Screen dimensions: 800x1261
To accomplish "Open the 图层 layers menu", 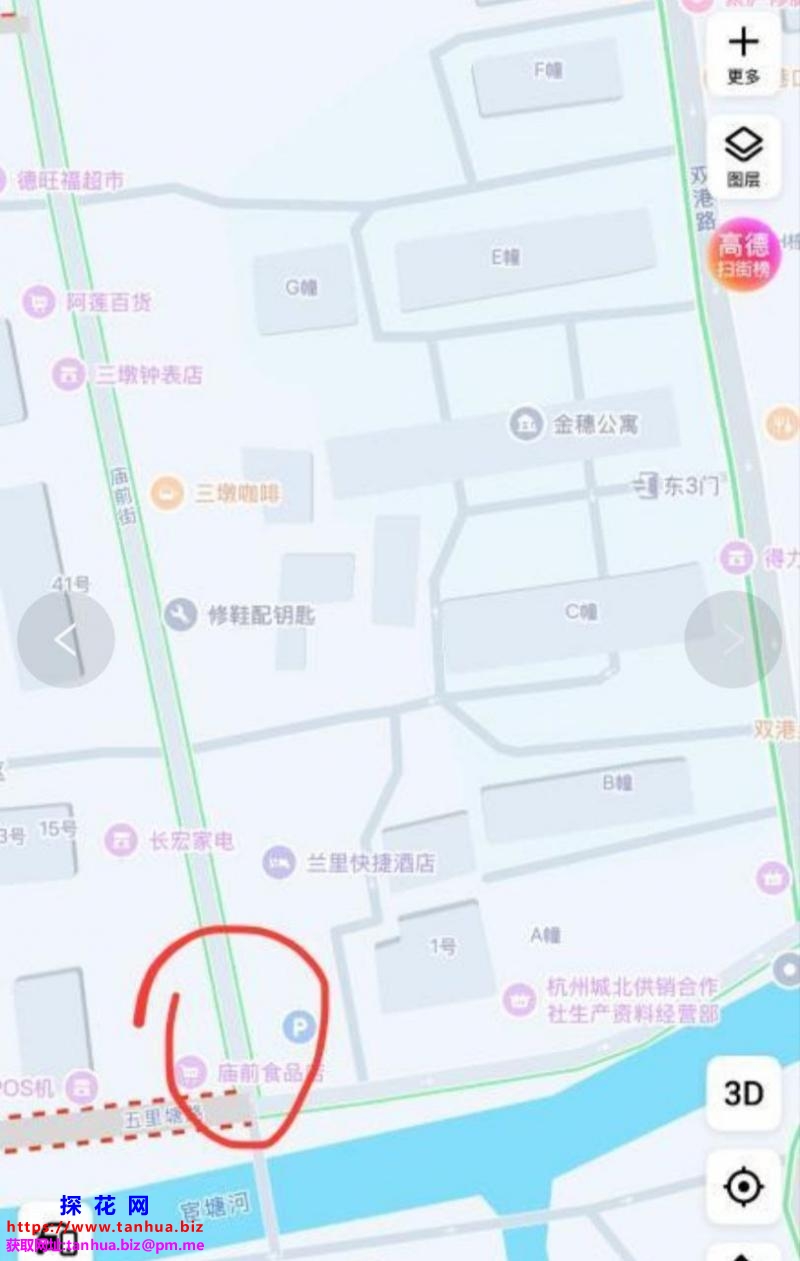I will (x=743, y=157).
